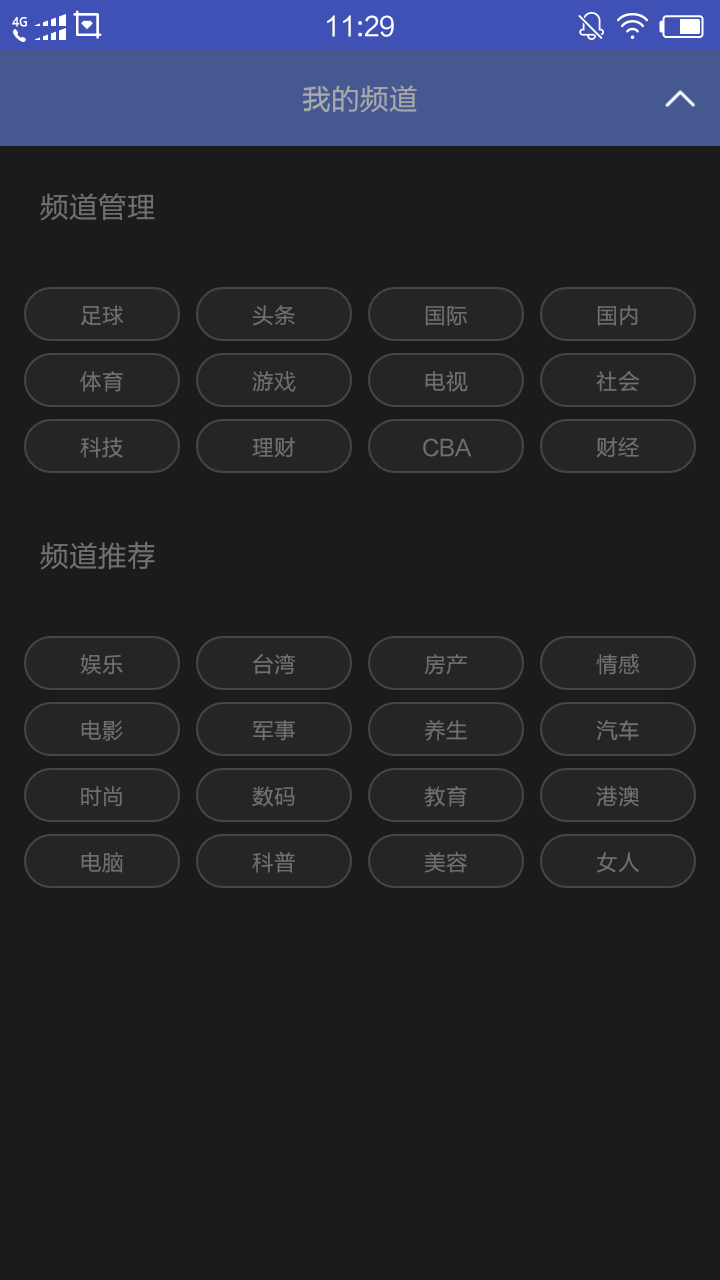The width and height of the screenshot is (720, 1280).
Task: Add the 科普 recommended channel
Action: click(x=274, y=862)
